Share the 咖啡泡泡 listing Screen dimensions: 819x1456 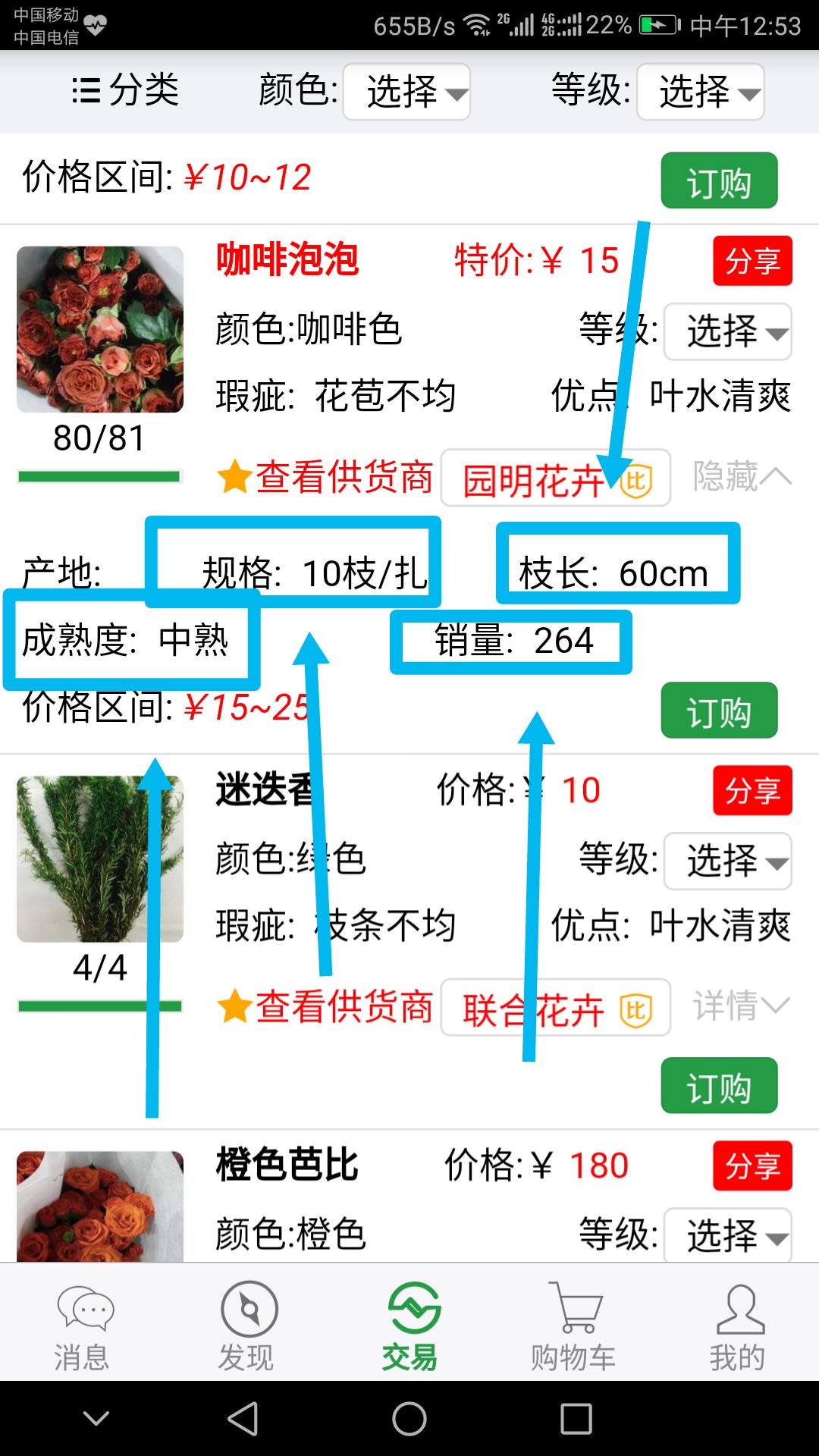click(x=752, y=261)
